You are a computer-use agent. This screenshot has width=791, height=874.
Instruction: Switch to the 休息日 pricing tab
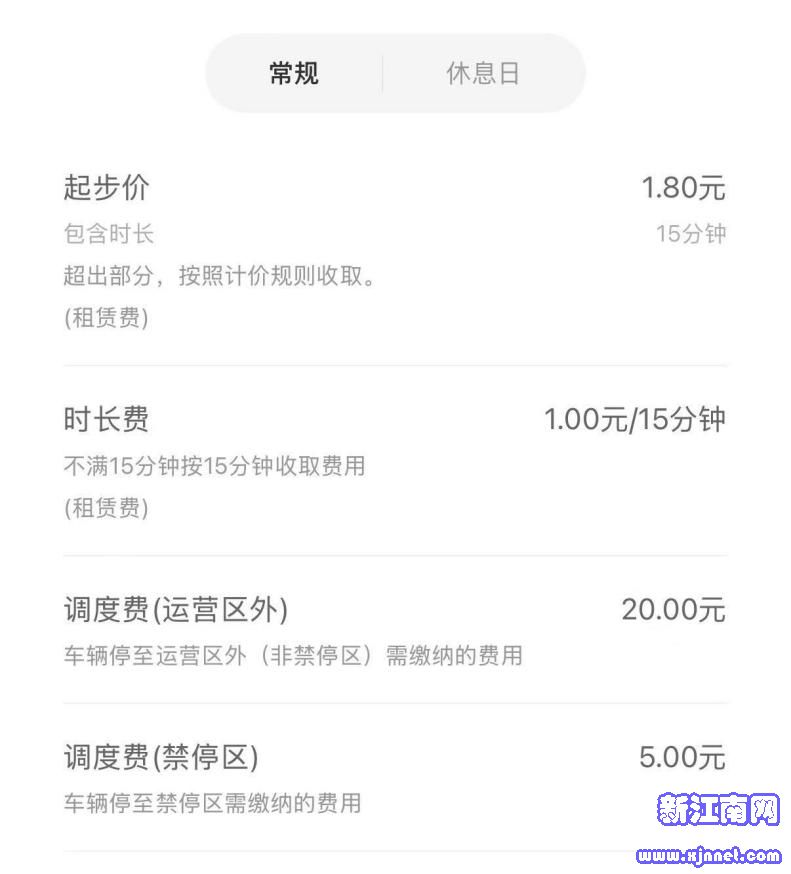483,74
